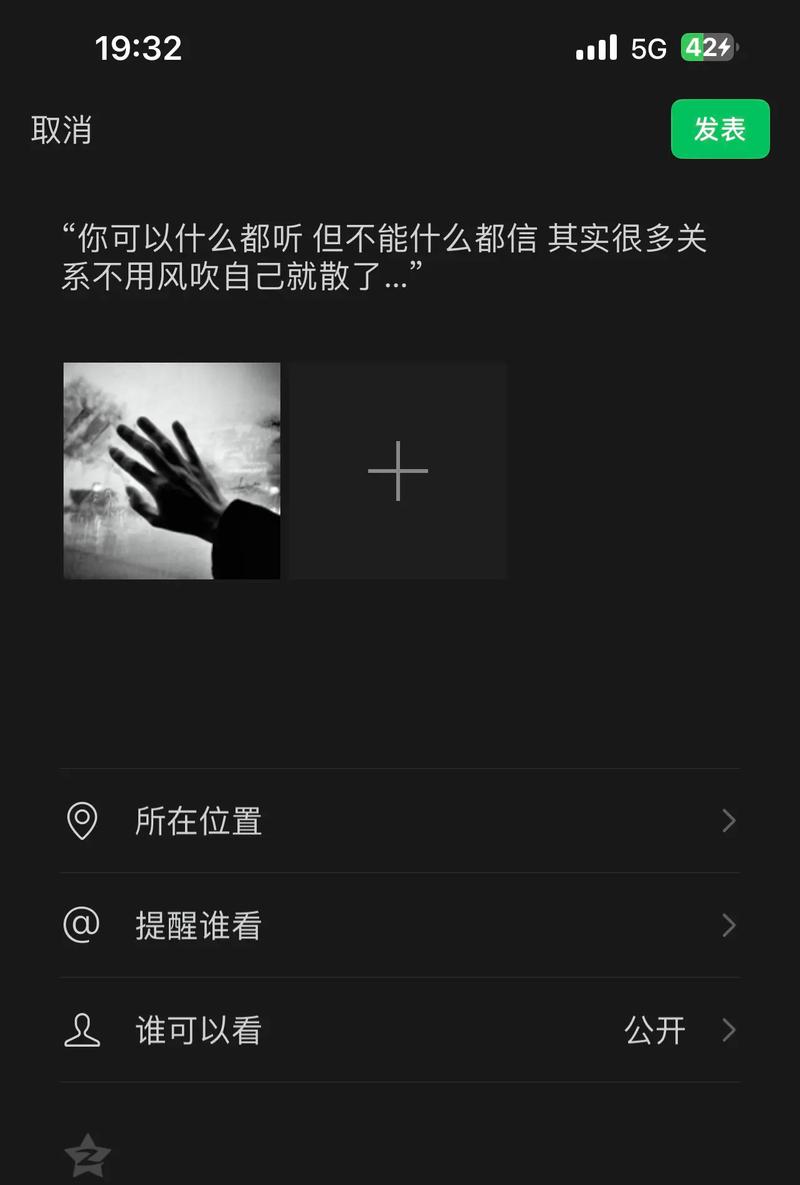This screenshot has width=800, height=1185.
Task: Tap the clock showing 19:32
Action: tap(138, 47)
